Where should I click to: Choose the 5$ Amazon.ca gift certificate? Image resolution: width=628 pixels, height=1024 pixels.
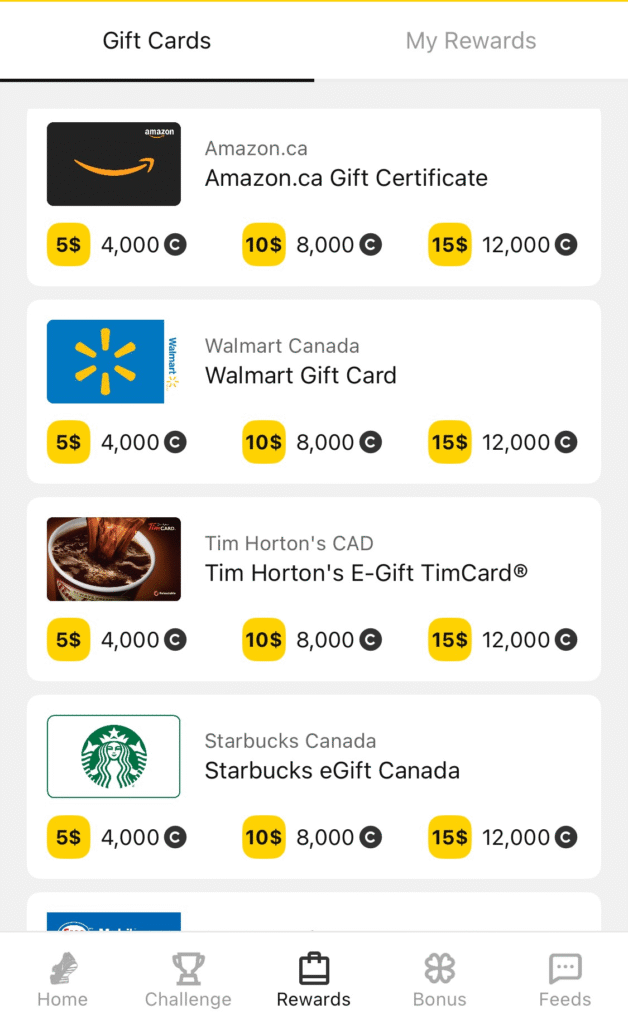point(69,245)
